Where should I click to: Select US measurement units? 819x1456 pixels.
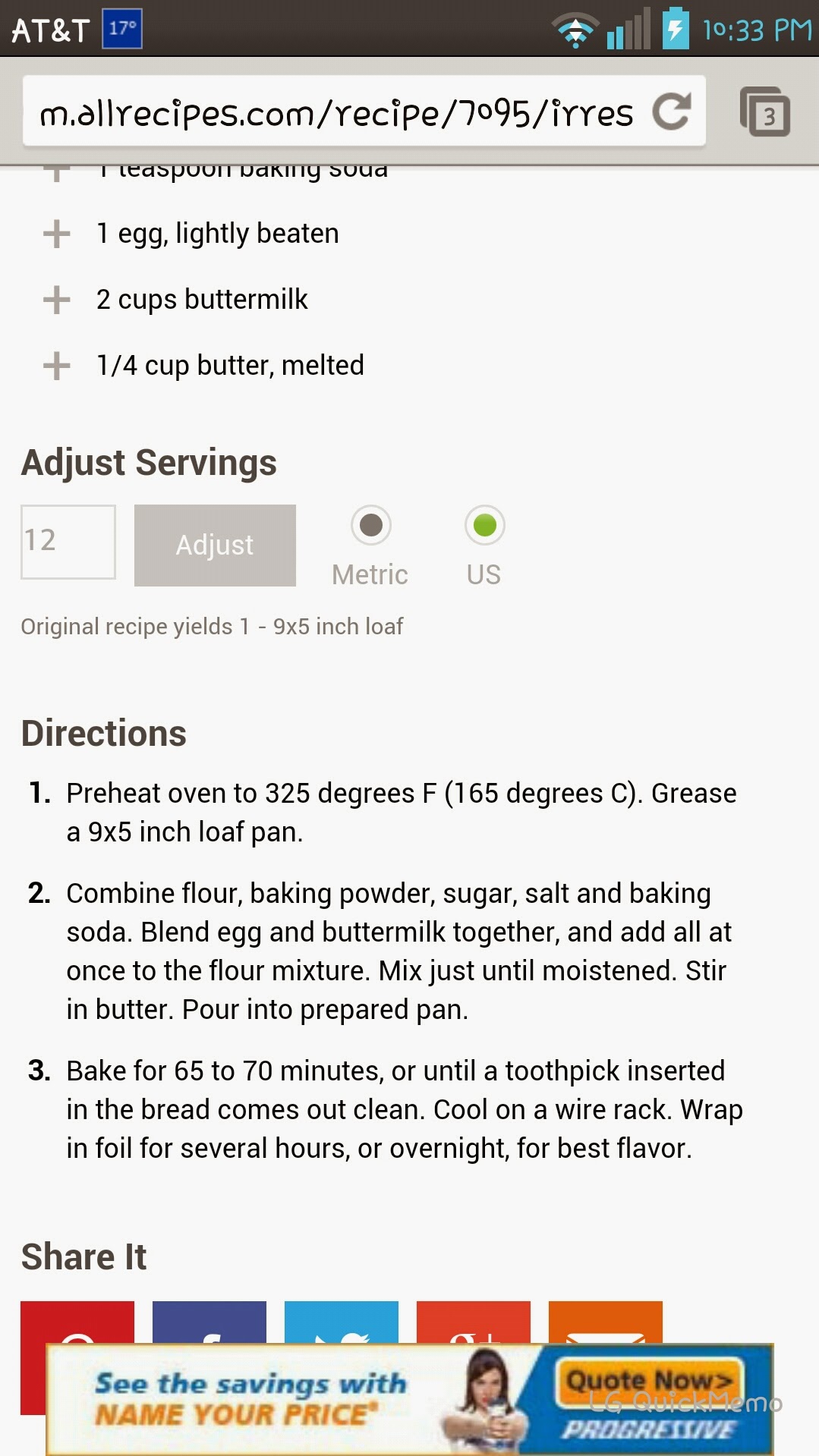pyautogui.click(x=484, y=525)
